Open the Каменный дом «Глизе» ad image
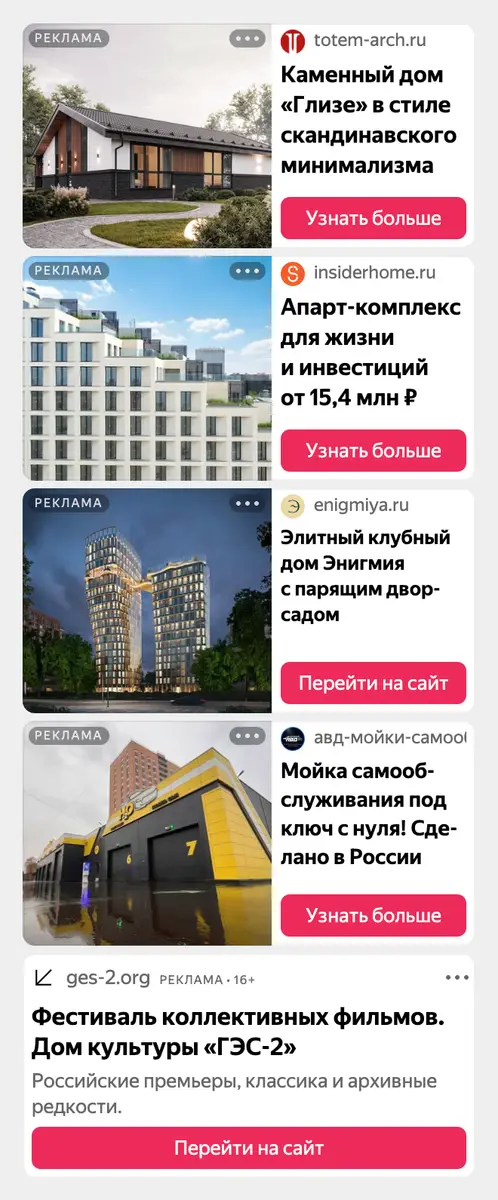498x1200 pixels. 147,136
